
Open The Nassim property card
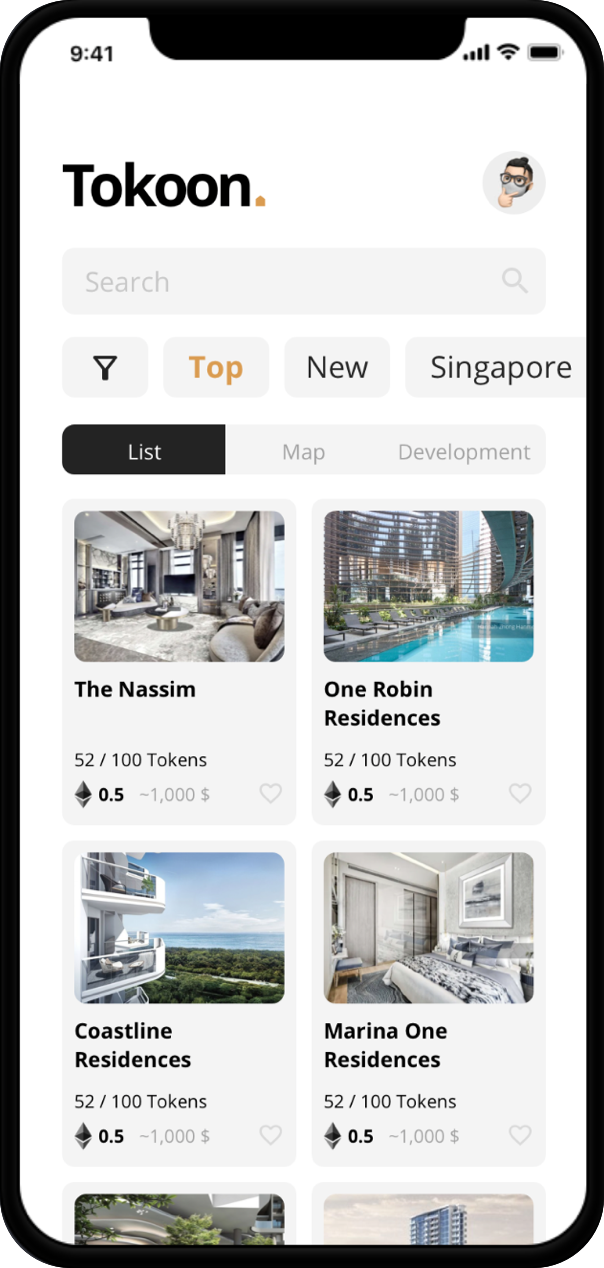tap(179, 662)
